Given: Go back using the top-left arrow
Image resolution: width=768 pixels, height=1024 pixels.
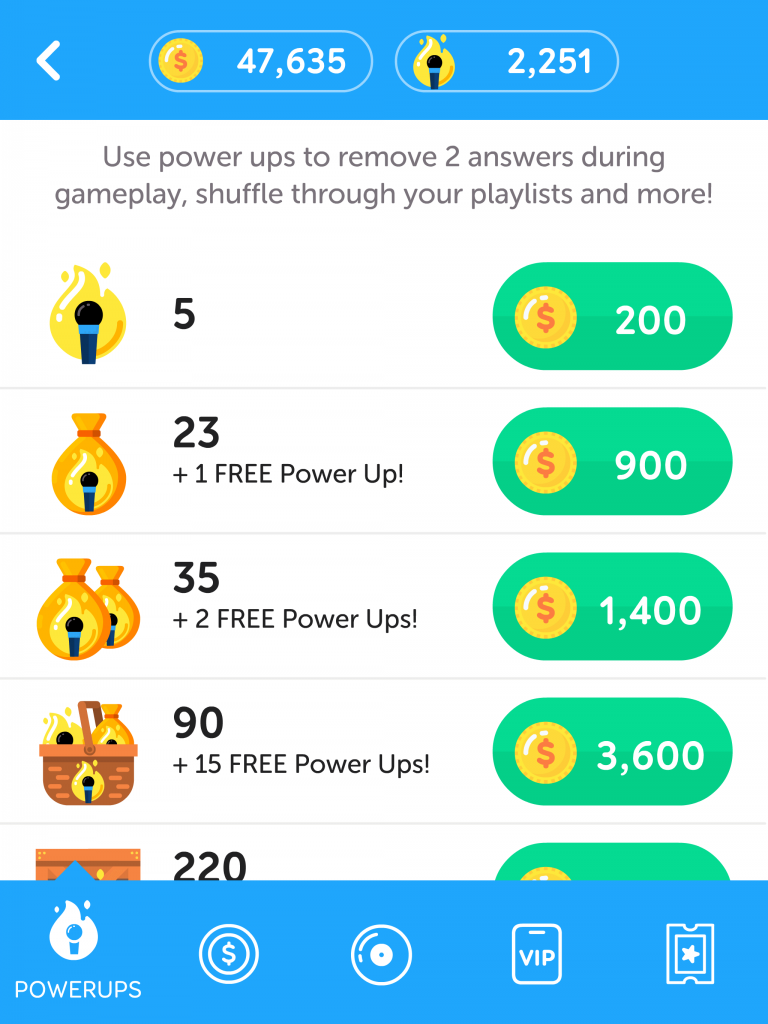Looking at the screenshot, I should pos(49,61).
